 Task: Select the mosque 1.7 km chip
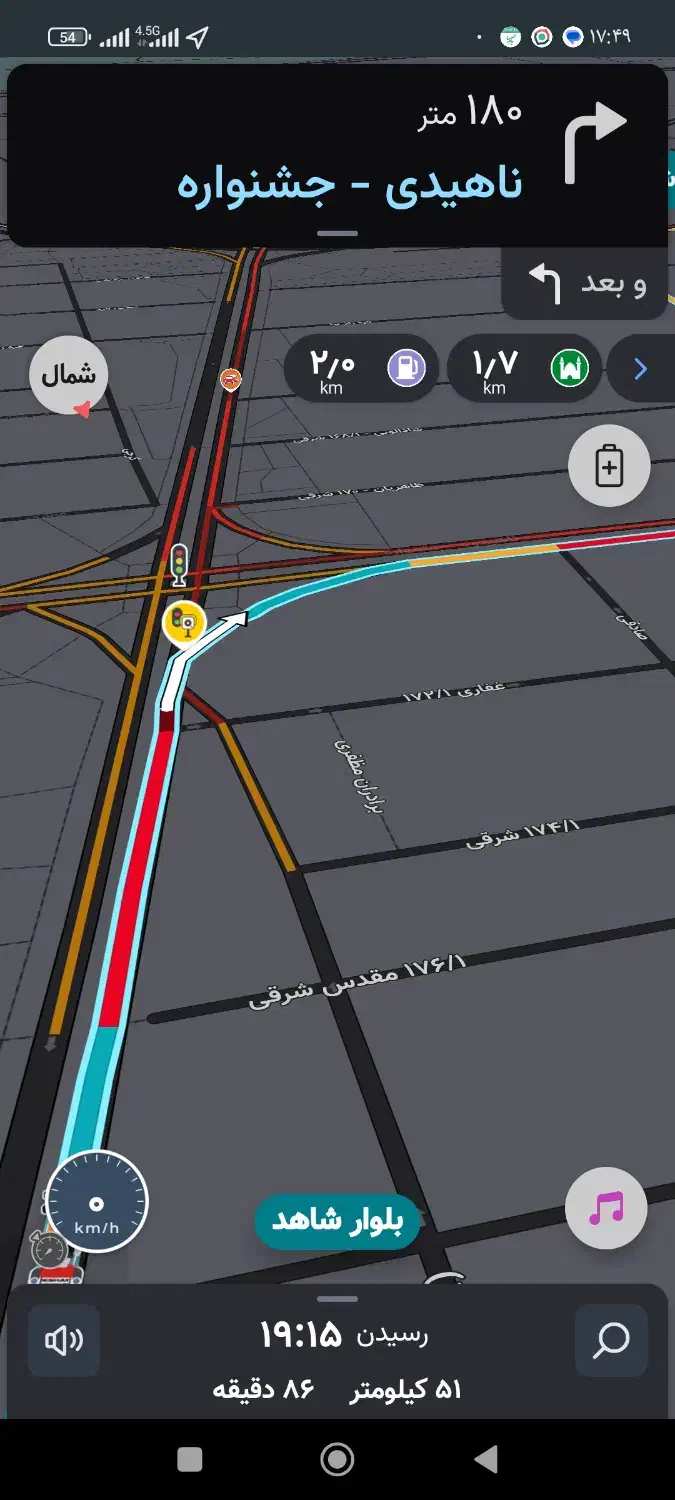point(524,369)
